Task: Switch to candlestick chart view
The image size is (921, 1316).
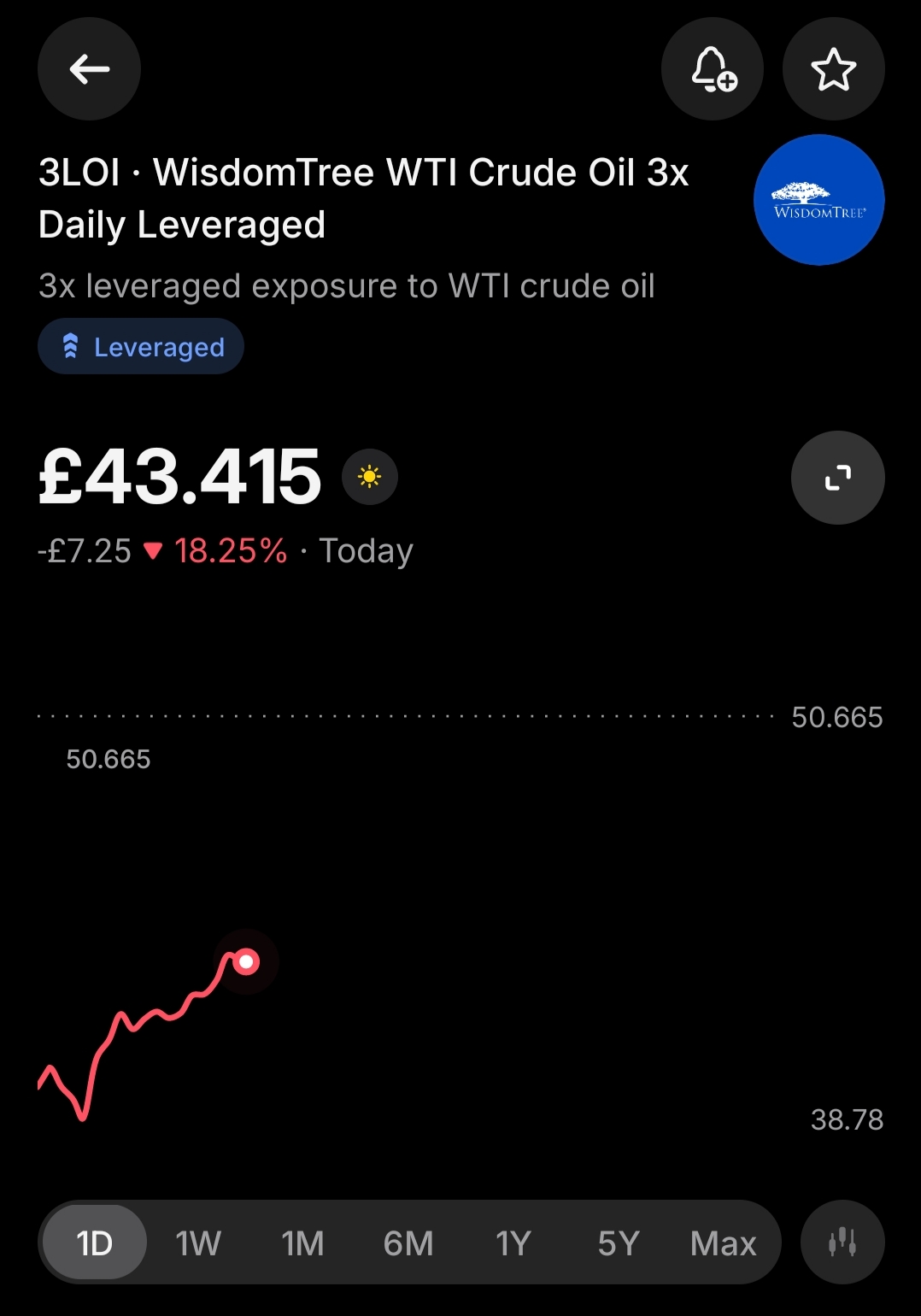Action: pyautogui.click(x=842, y=1242)
